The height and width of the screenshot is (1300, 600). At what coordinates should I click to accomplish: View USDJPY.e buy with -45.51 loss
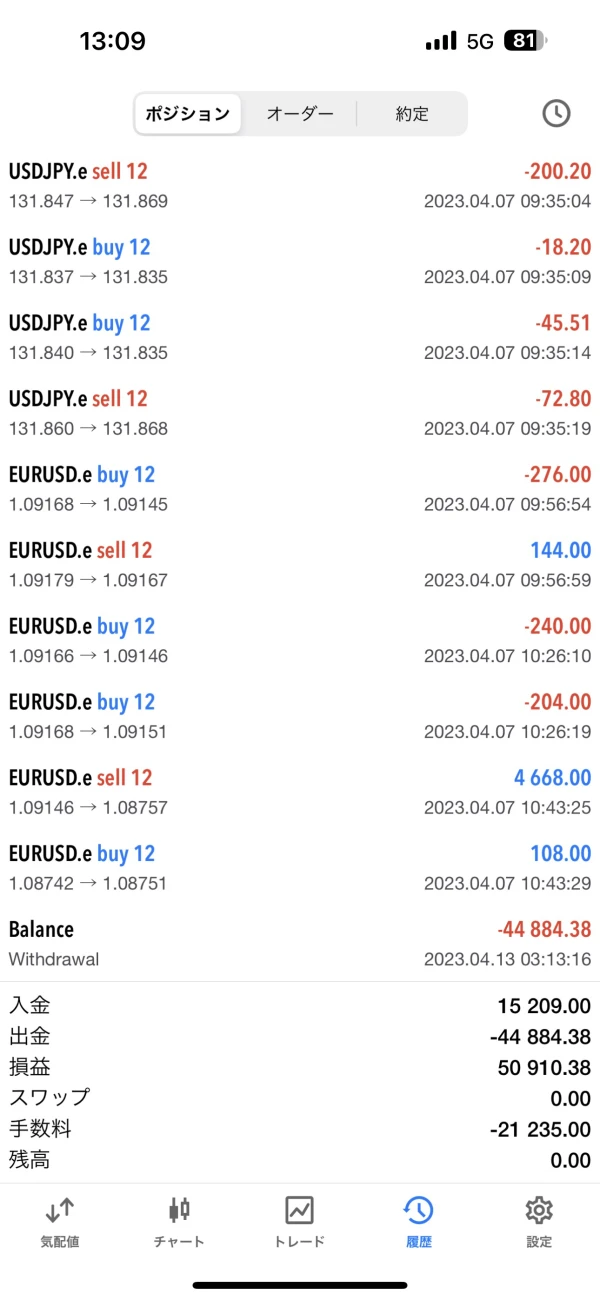300,337
